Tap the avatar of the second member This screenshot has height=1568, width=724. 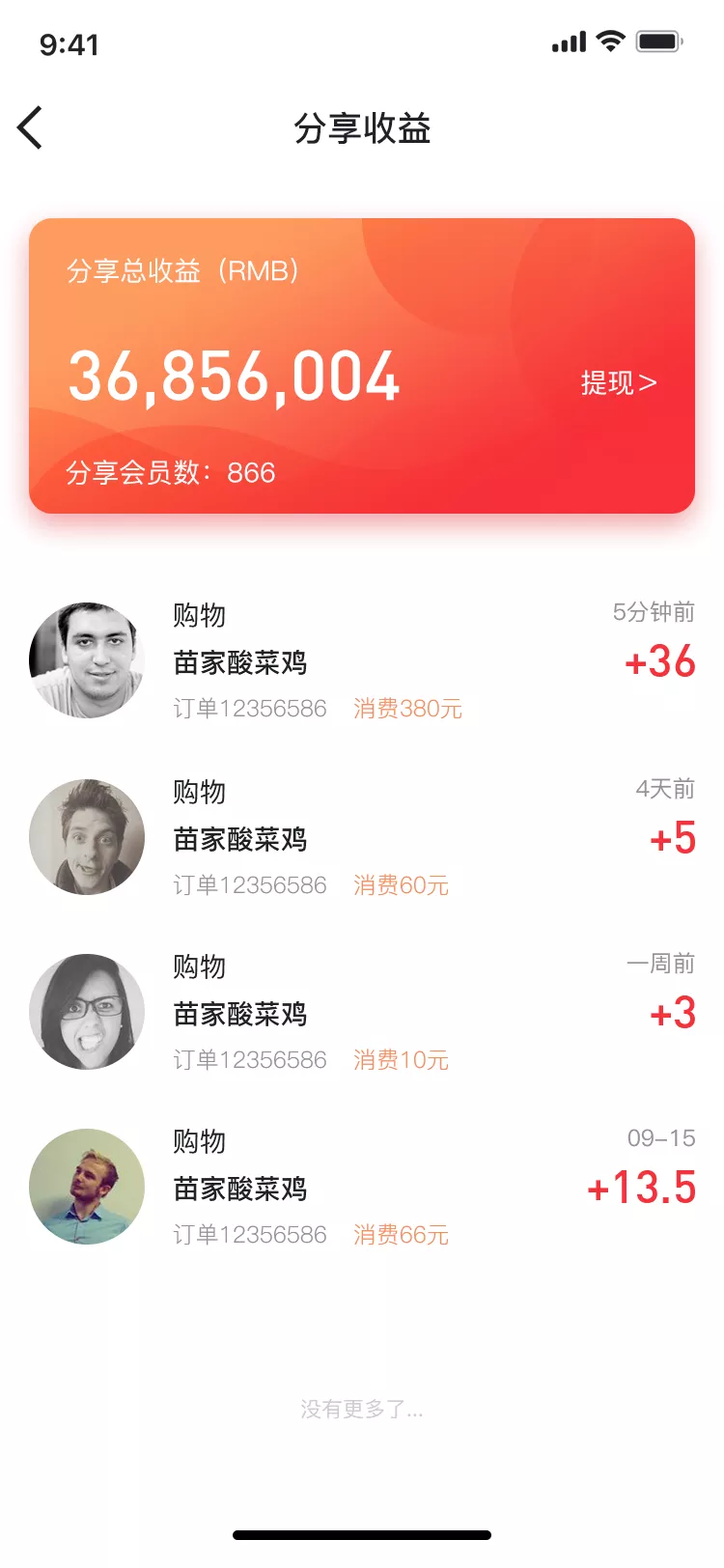[x=87, y=836]
